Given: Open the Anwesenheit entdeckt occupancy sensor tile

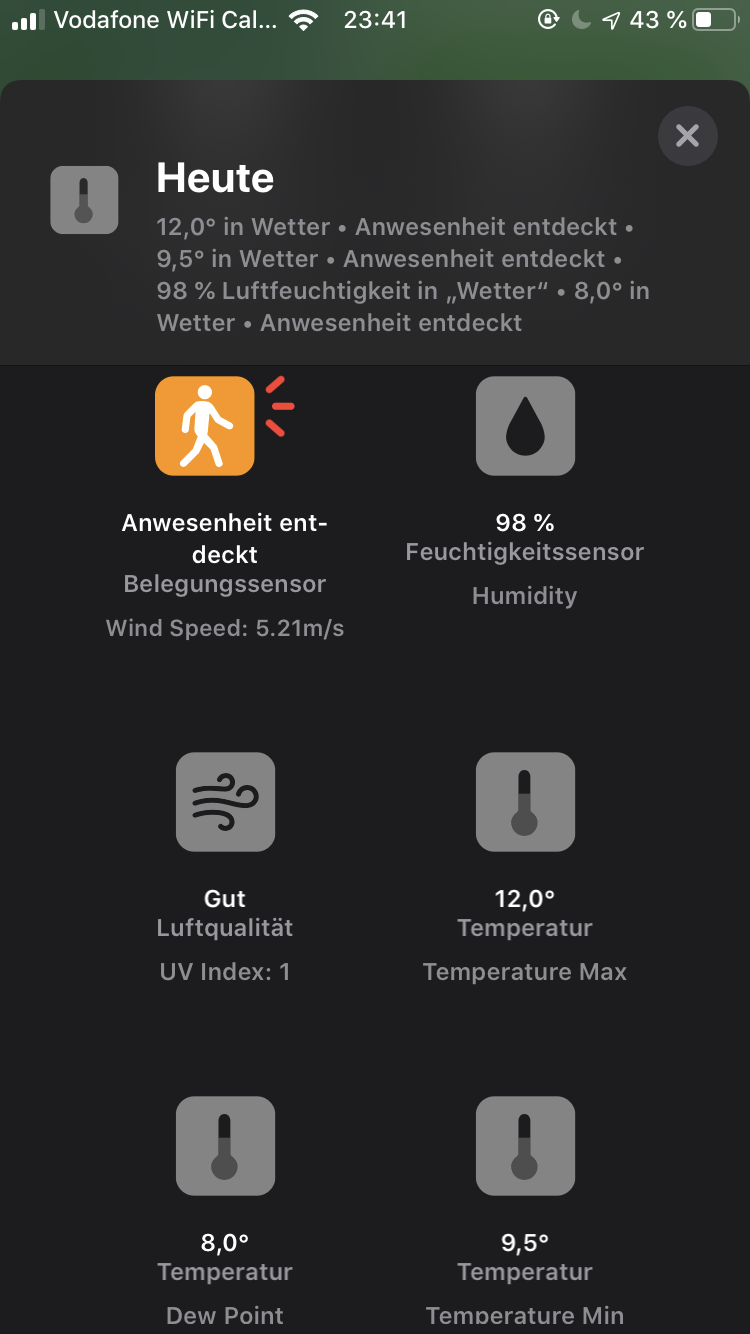Looking at the screenshot, I should tap(205, 426).
